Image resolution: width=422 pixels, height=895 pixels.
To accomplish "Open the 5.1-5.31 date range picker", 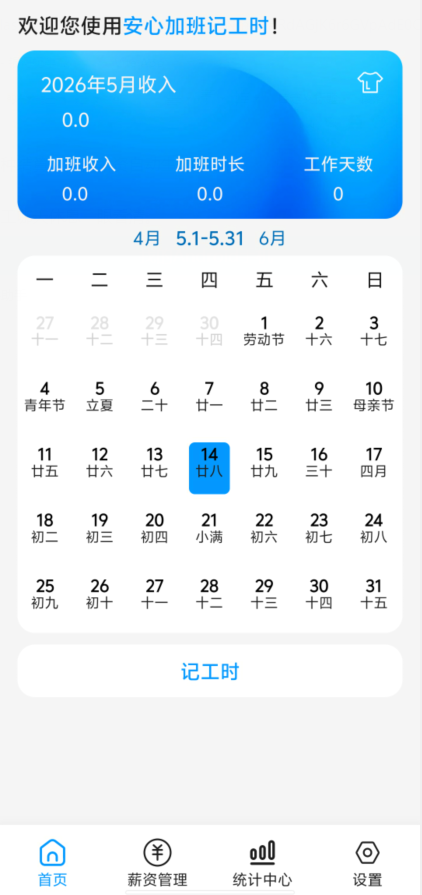I will click(x=210, y=239).
